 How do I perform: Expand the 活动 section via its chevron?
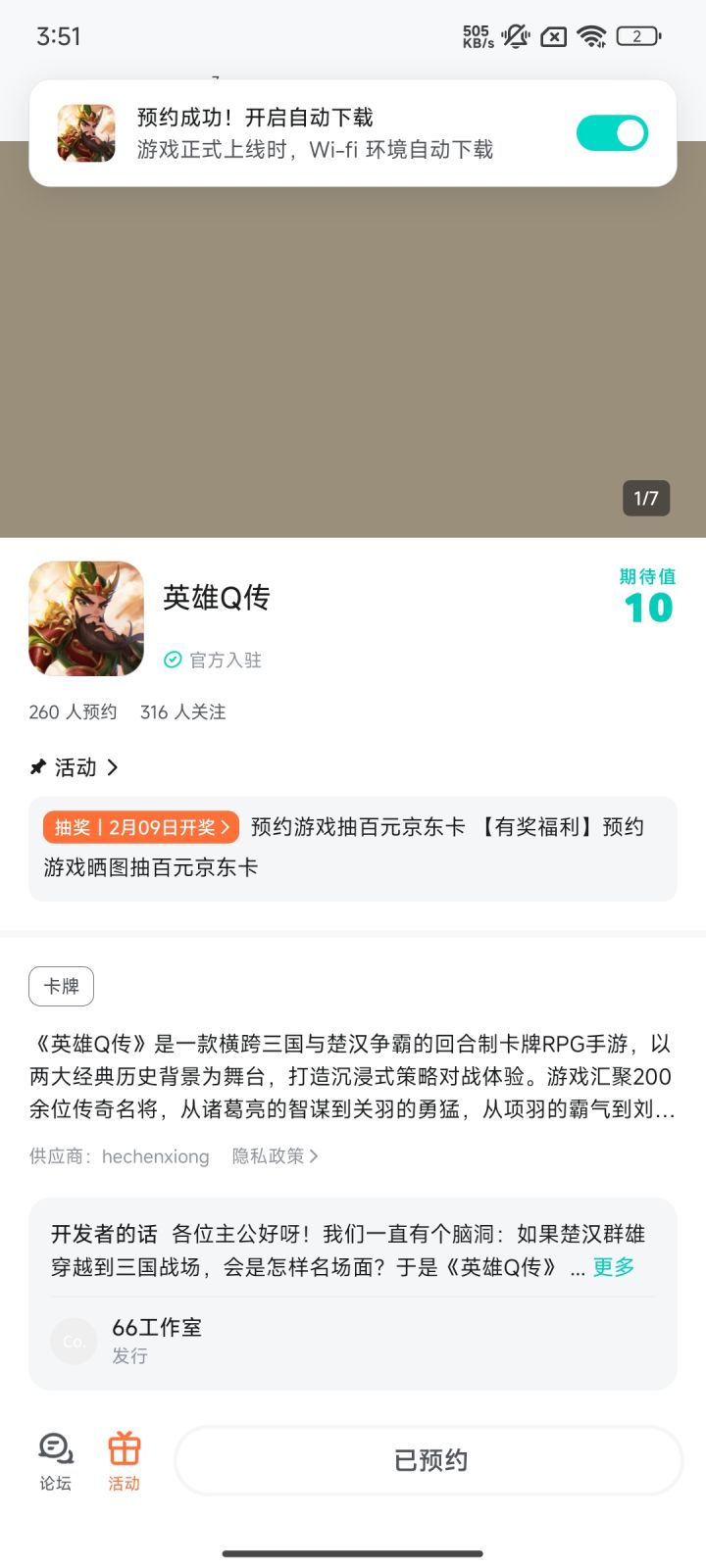113,767
